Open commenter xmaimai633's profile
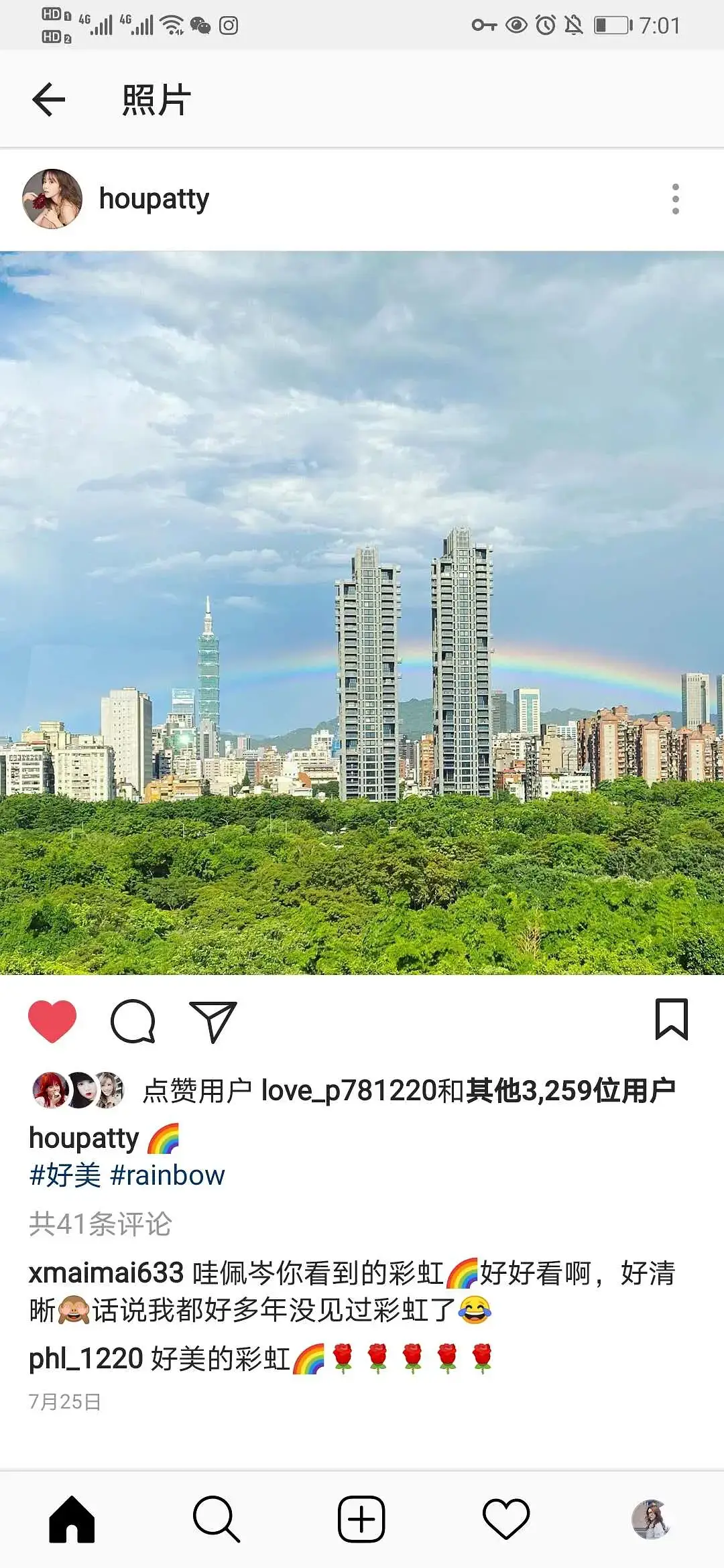The width and height of the screenshot is (724, 1568). tap(106, 1273)
